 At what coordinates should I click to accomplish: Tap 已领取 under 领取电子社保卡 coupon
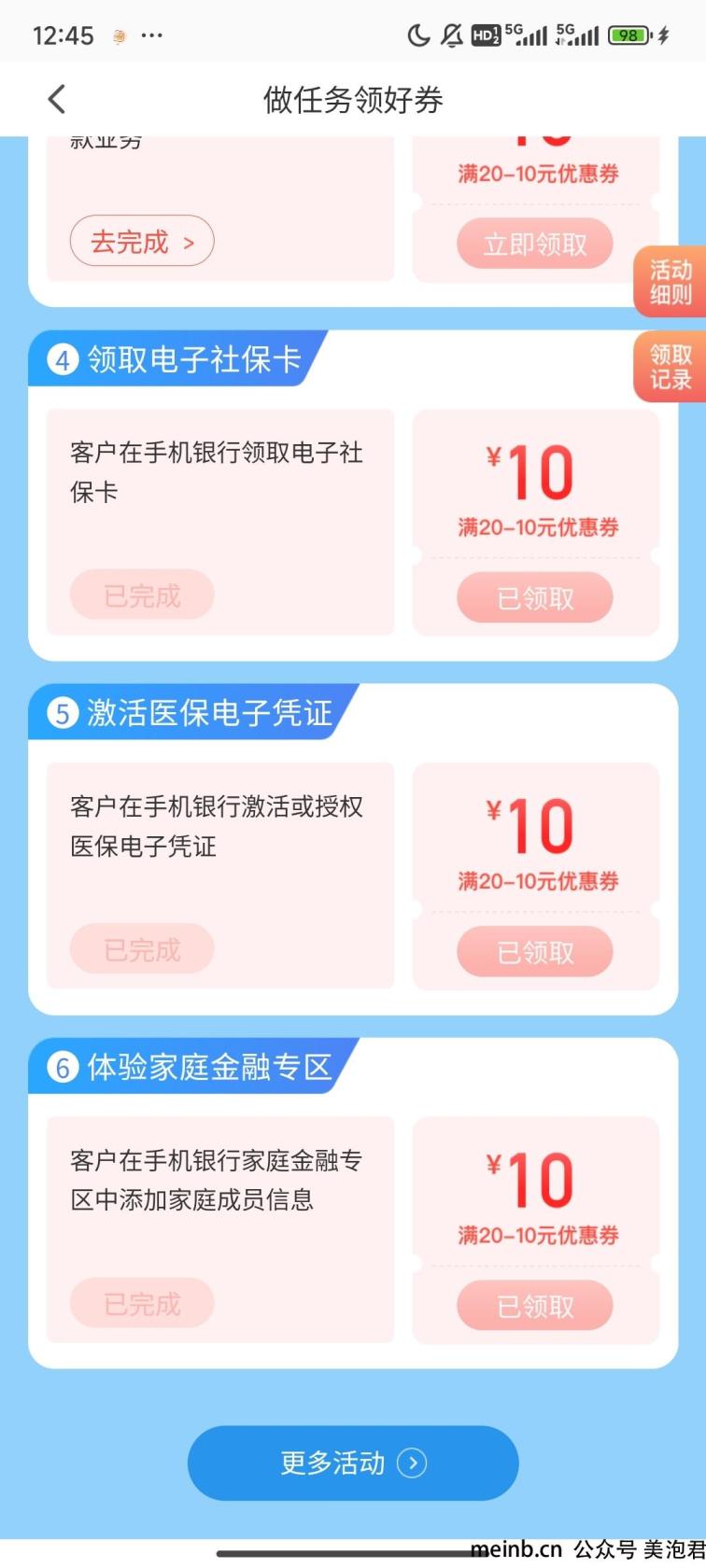pyautogui.click(x=535, y=598)
